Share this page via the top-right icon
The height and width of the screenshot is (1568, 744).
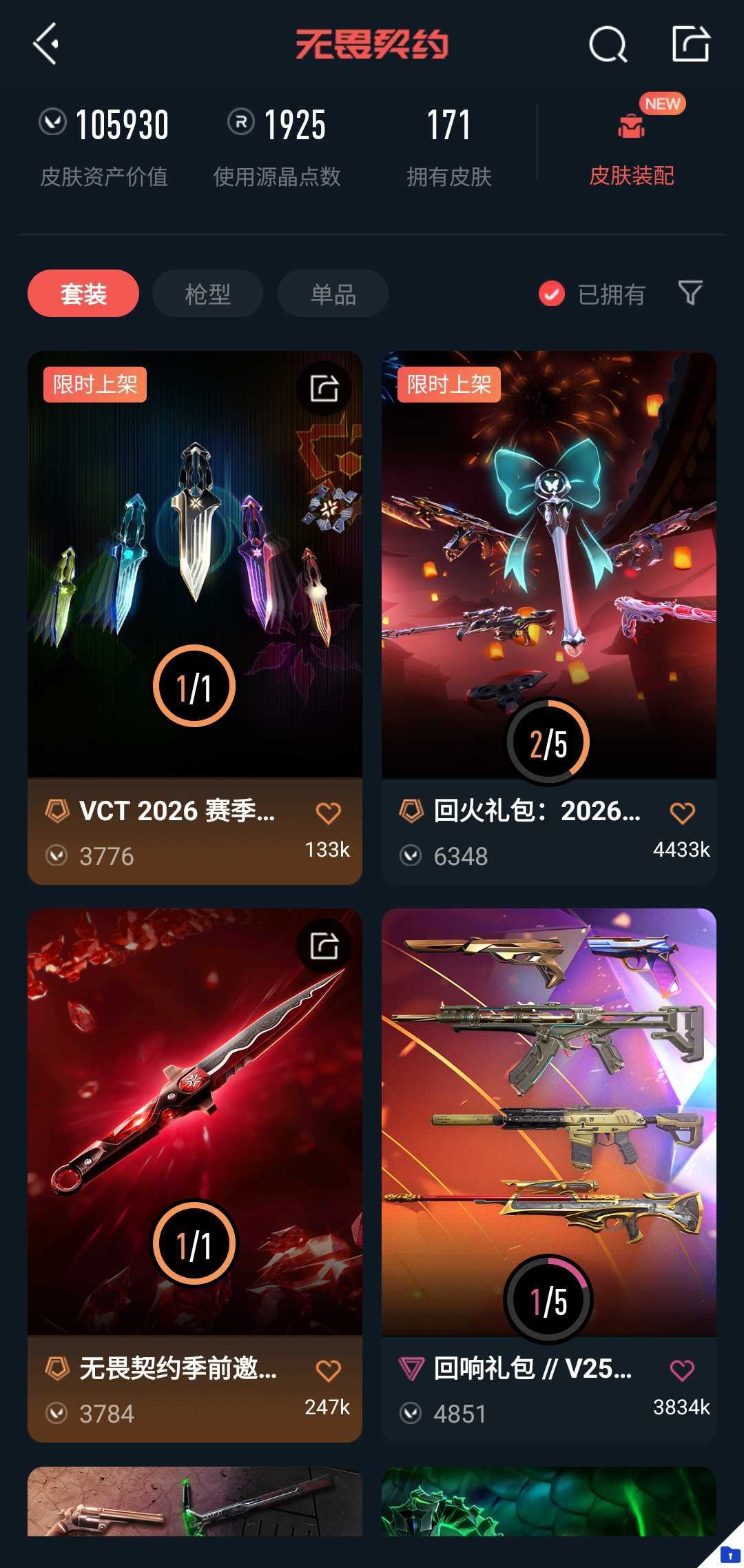[690, 44]
